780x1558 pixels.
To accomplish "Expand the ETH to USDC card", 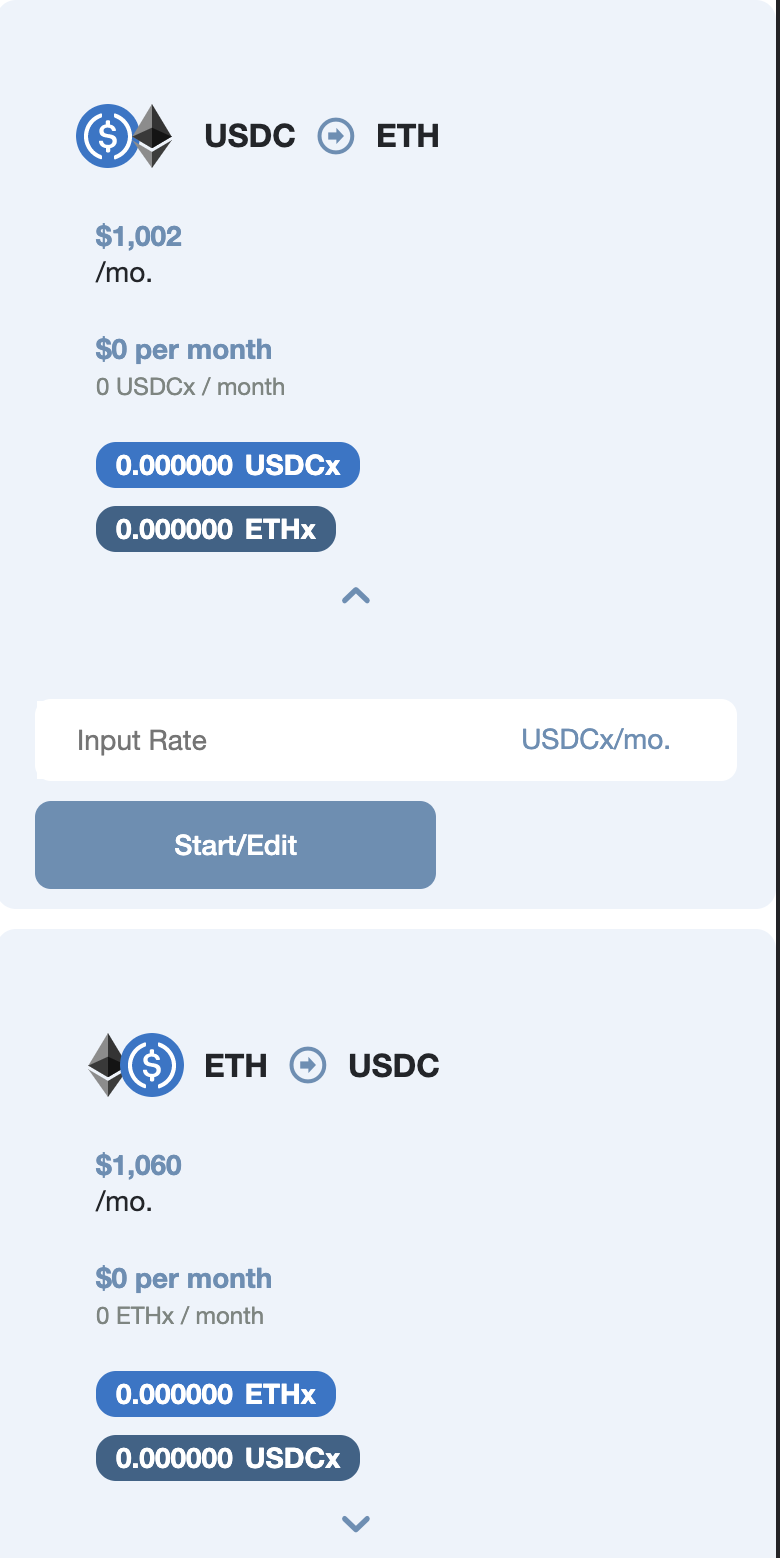I will tap(356, 1523).
